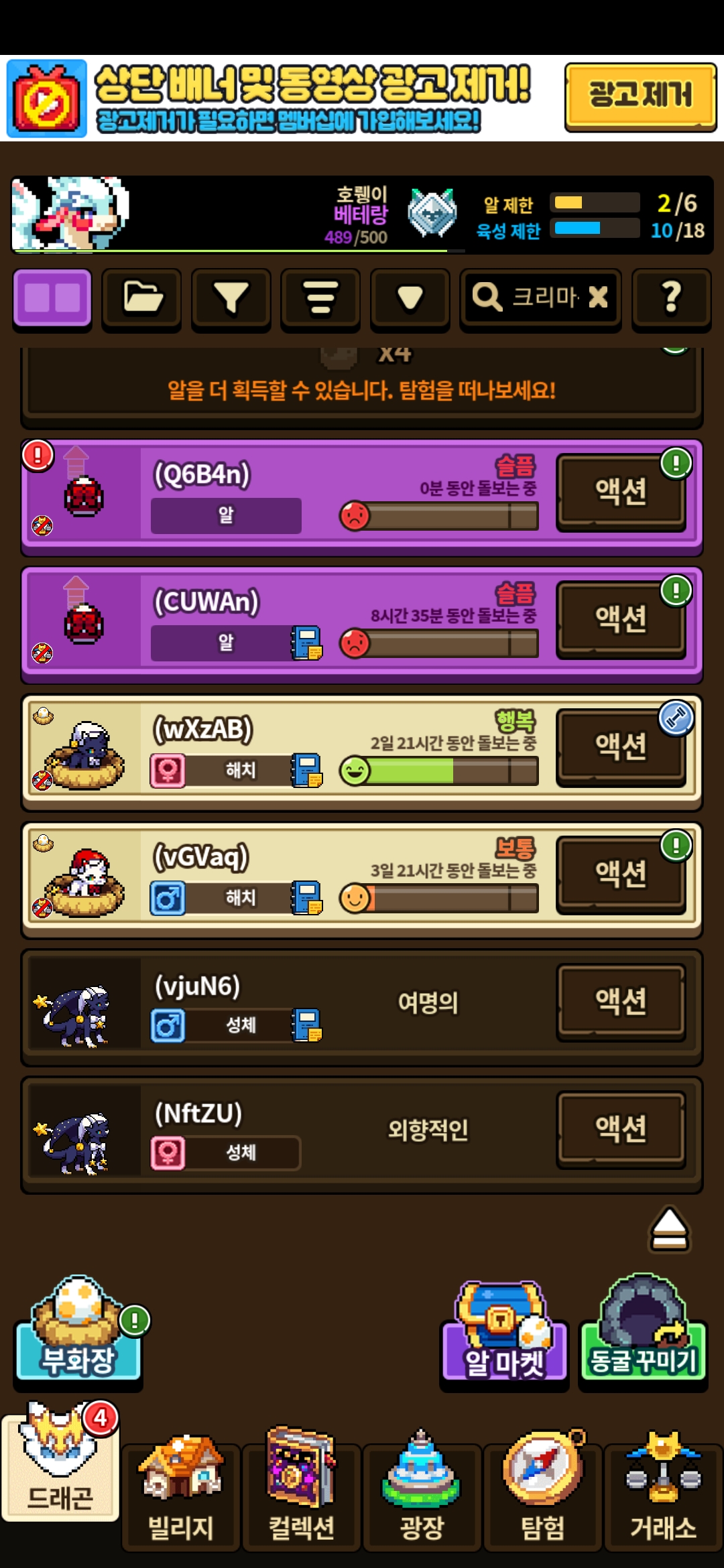The height and width of the screenshot is (1568, 724).
Task: Clear the 크리마 search text
Action: [598, 296]
